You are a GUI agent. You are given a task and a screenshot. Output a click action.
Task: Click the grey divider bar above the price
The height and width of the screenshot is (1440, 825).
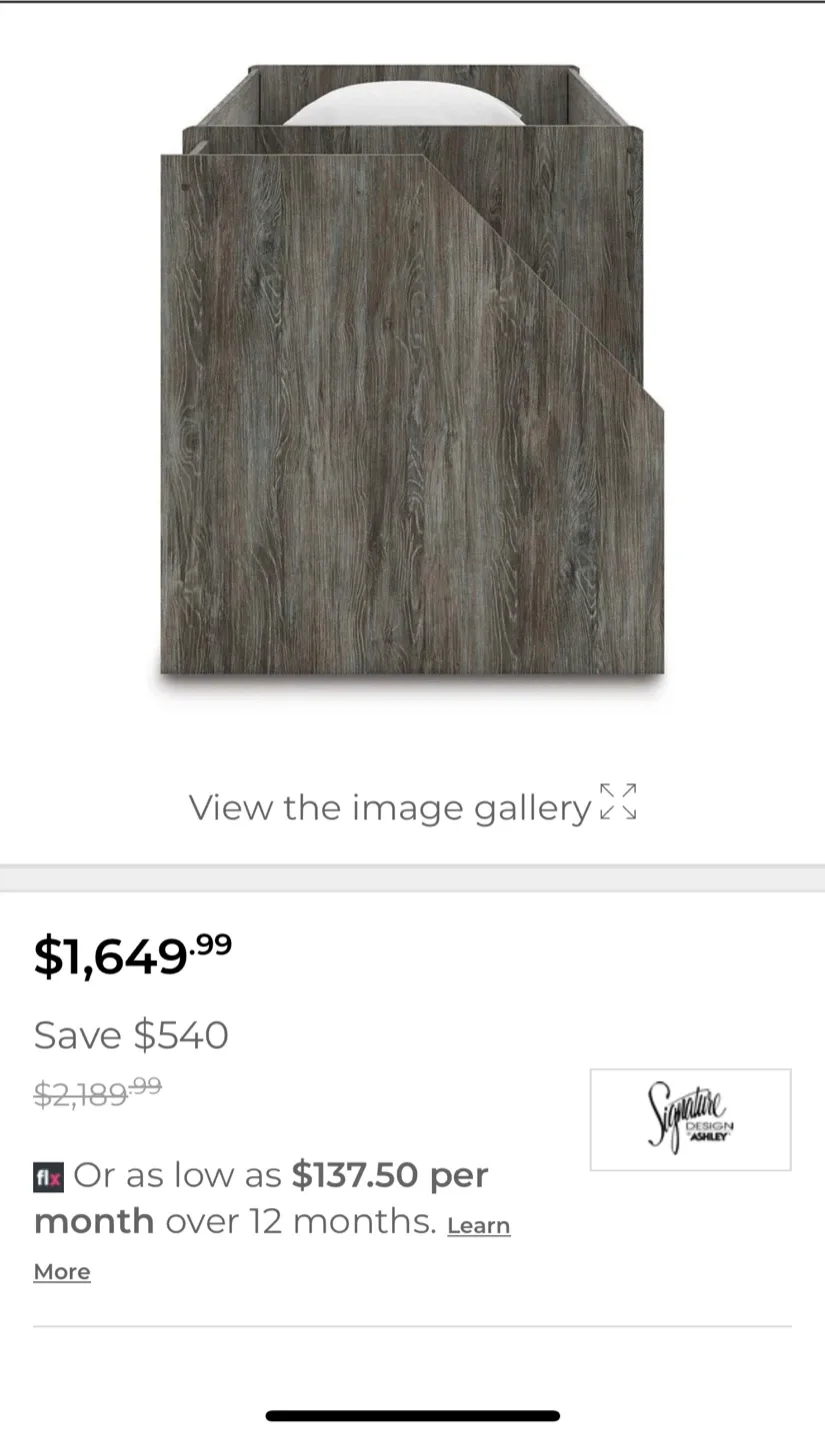point(412,870)
